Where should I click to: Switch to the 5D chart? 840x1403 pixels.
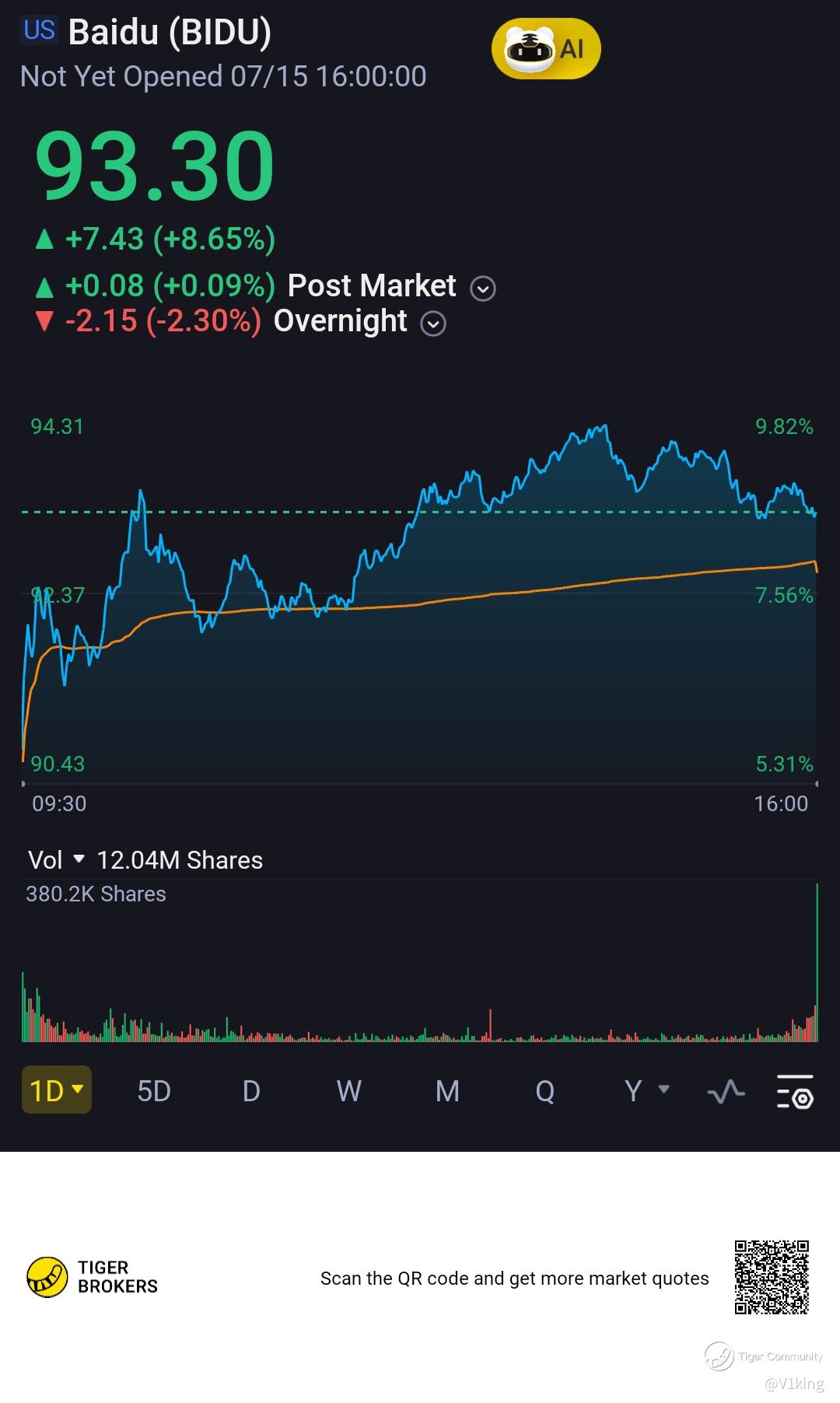click(x=154, y=1091)
